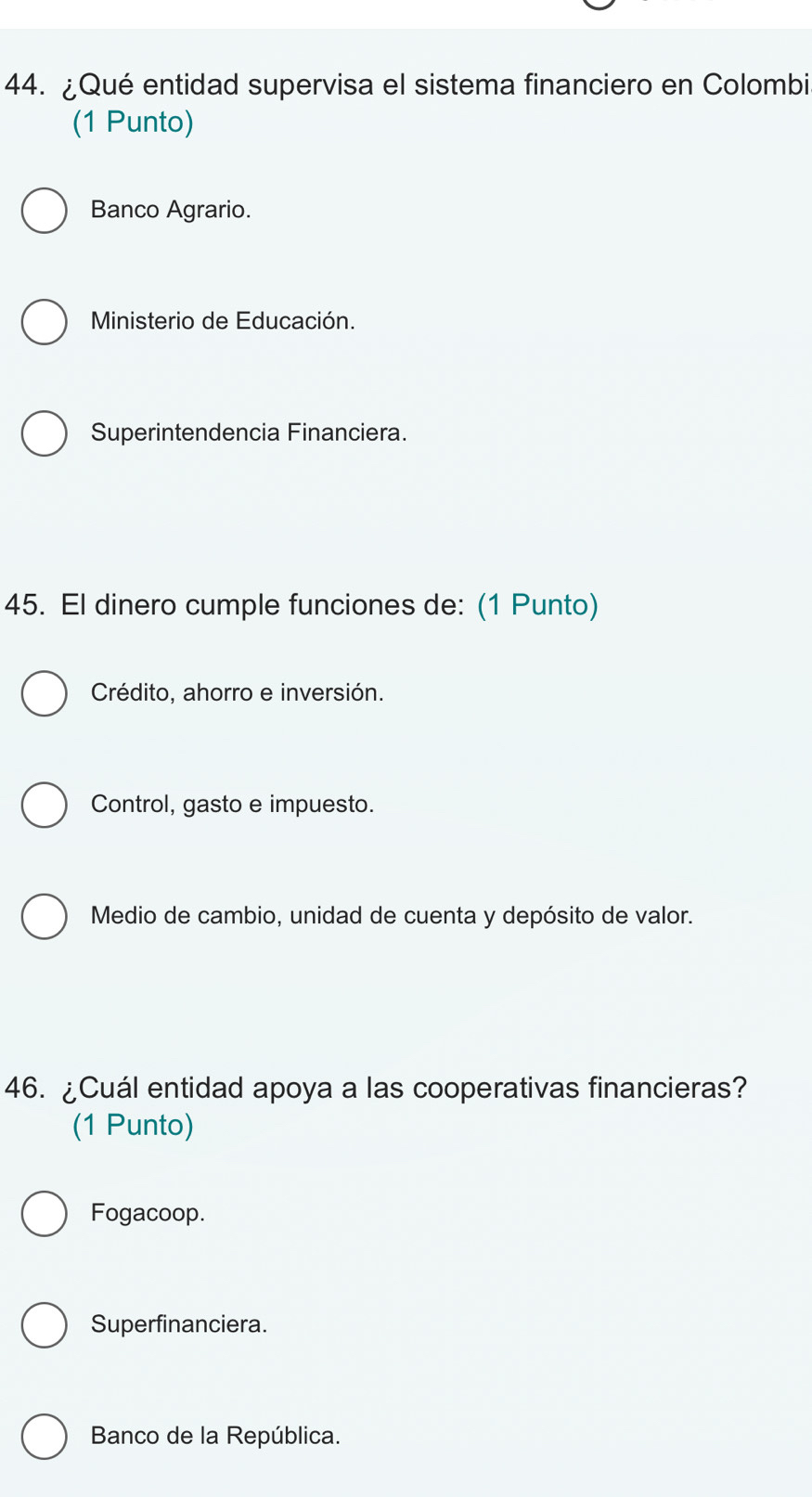Mark Superintendencia Financiera as the answer

click(x=44, y=433)
